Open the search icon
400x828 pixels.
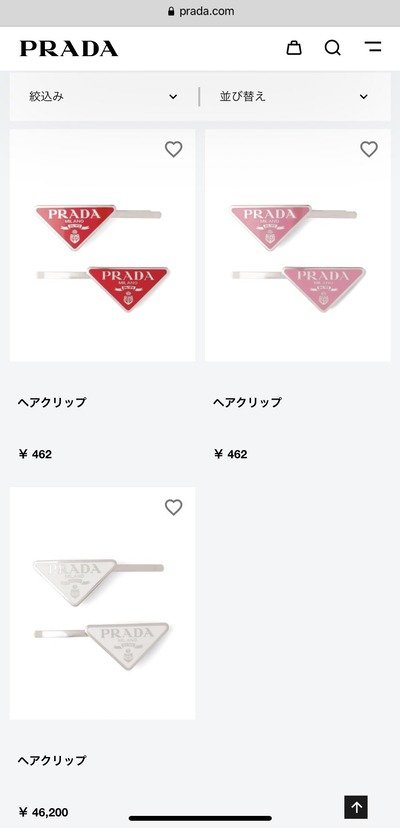click(x=332, y=48)
